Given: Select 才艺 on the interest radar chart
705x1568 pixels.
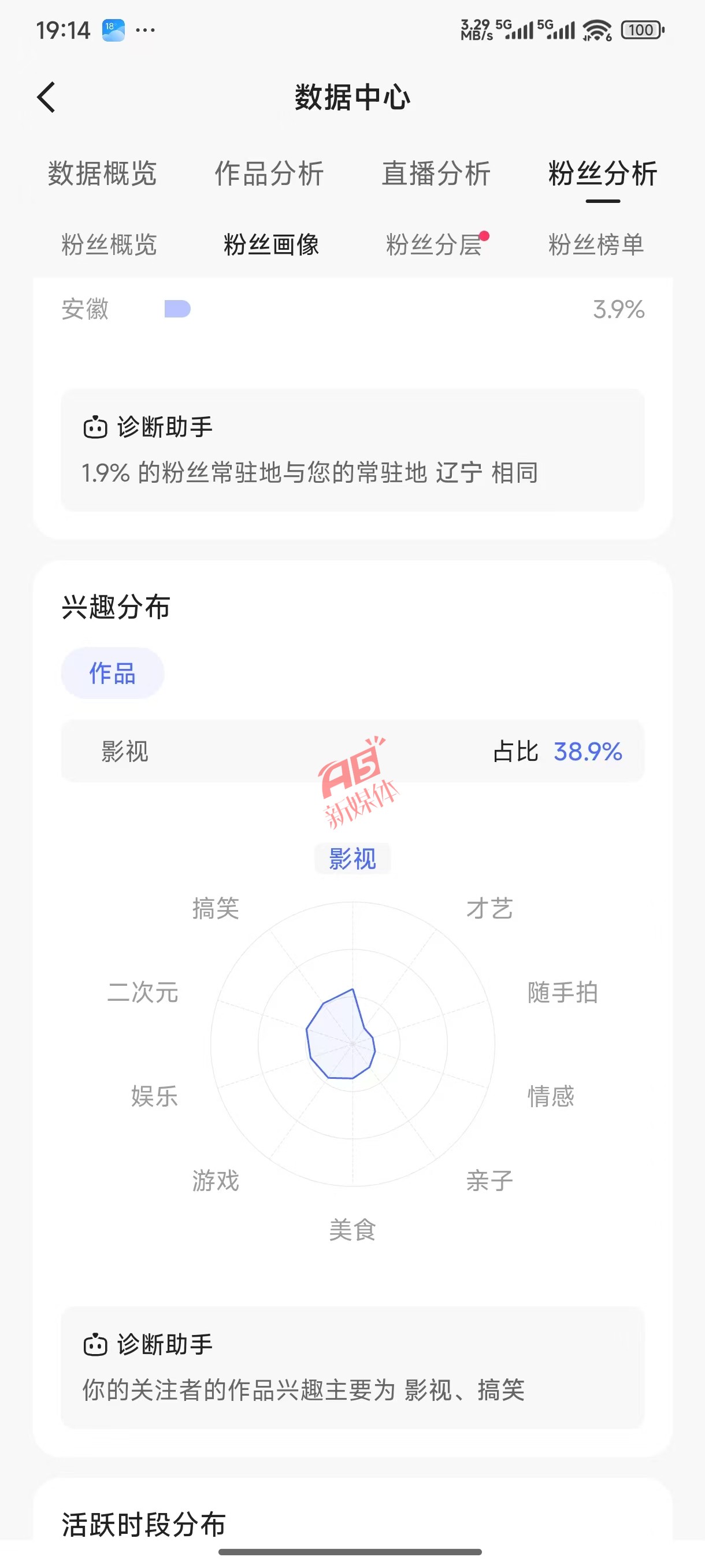Looking at the screenshot, I should coord(489,908).
